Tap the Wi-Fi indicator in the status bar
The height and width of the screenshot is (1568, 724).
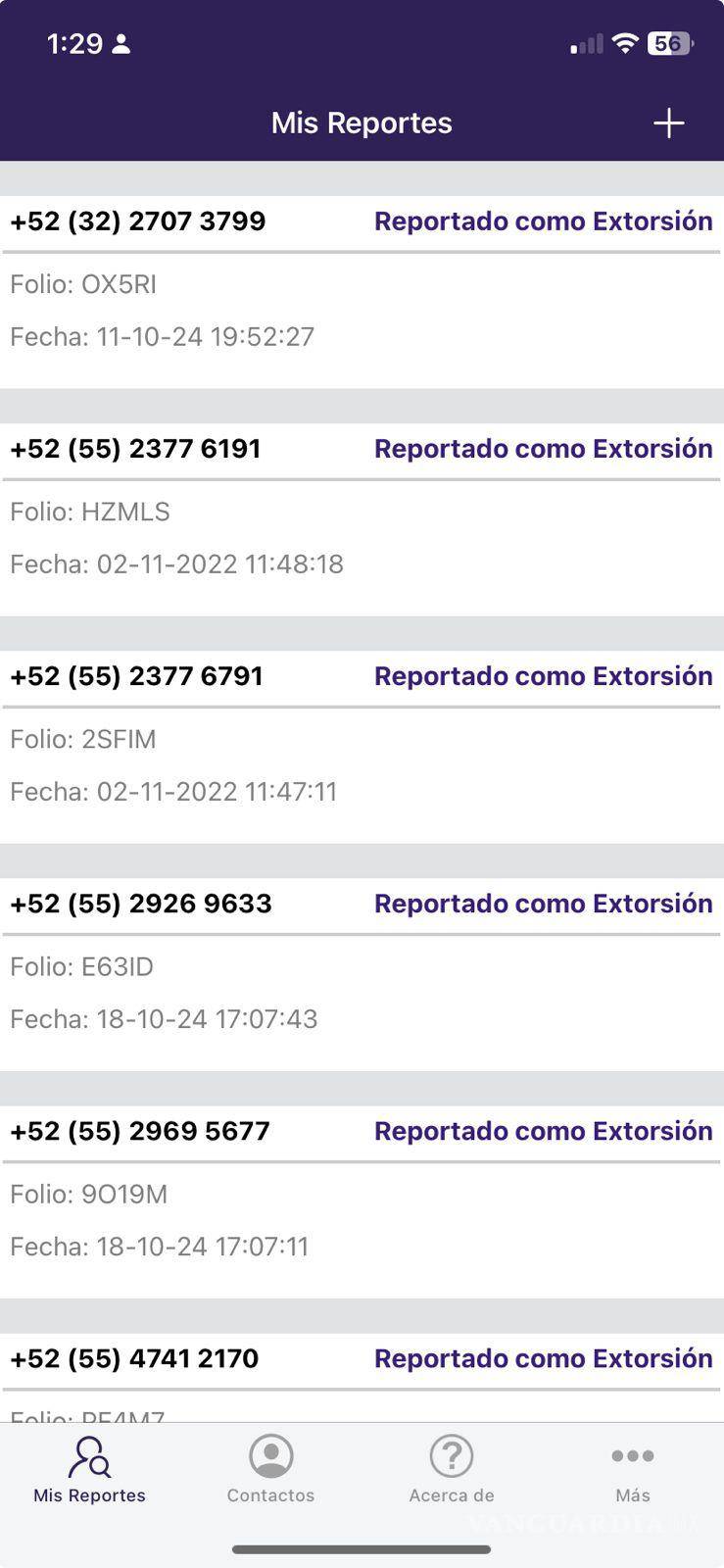pos(624,43)
